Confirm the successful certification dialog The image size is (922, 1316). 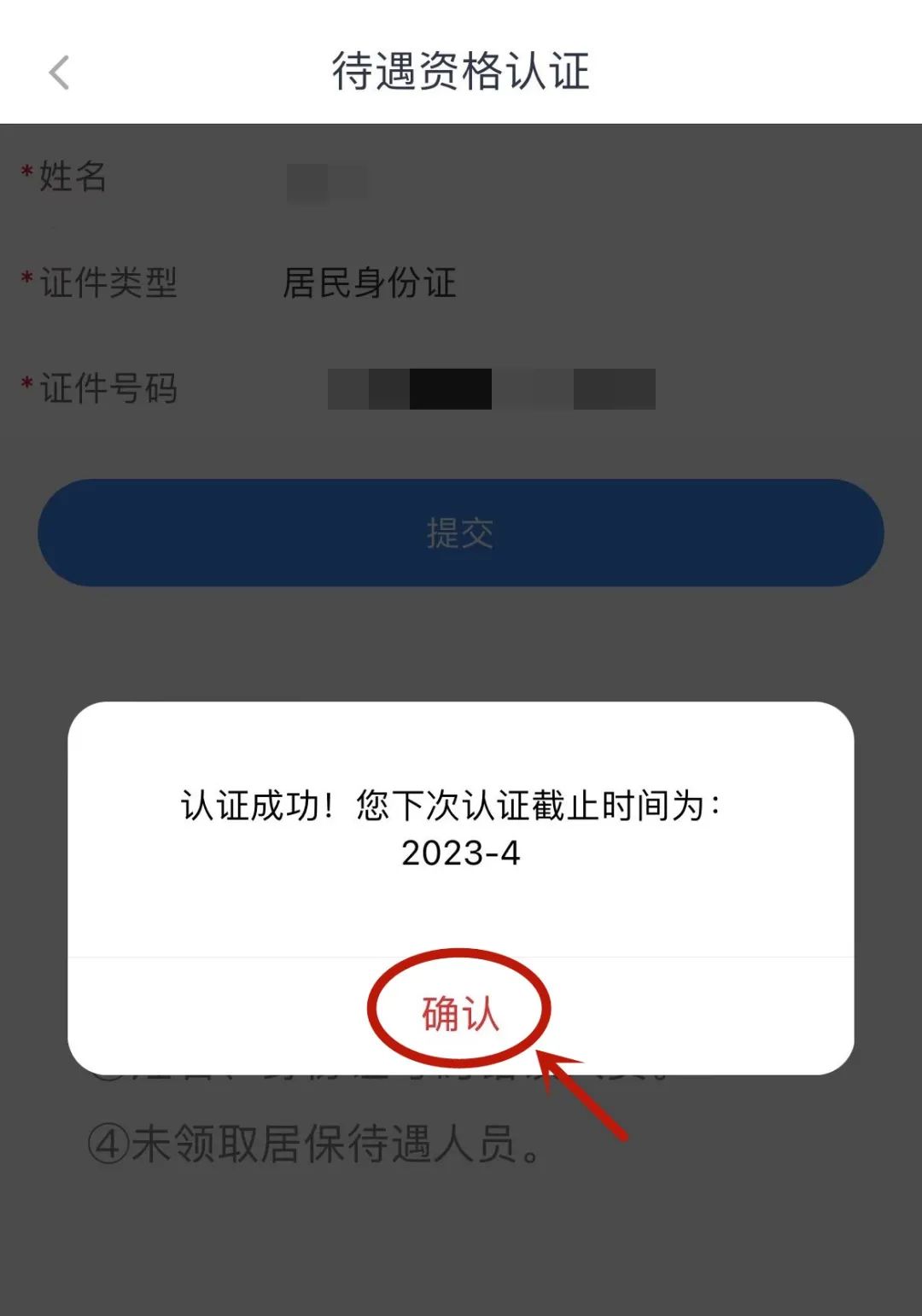pos(460,1013)
